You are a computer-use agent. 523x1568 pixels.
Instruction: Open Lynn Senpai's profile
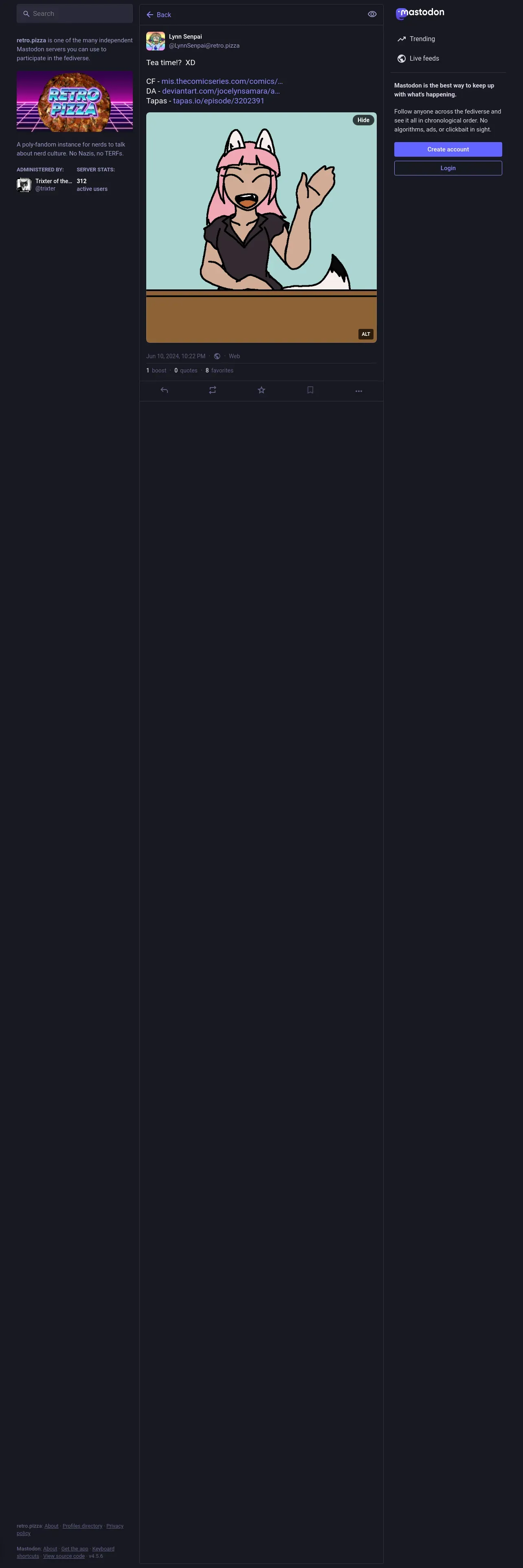(x=185, y=37)
